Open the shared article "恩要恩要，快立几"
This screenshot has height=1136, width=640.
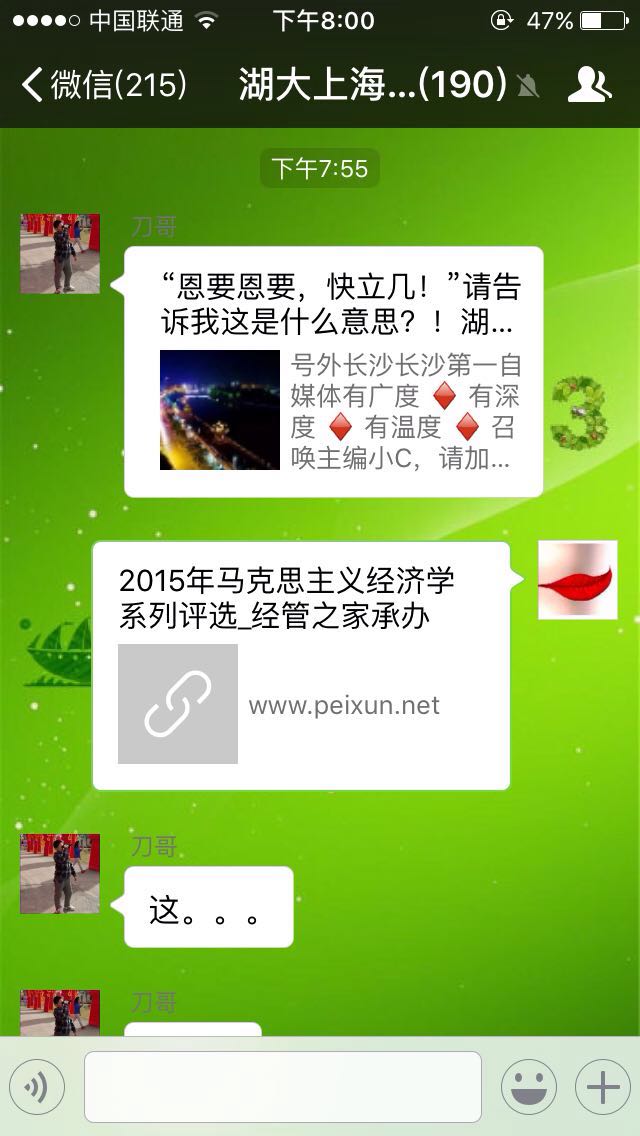[x=334, y=371]
